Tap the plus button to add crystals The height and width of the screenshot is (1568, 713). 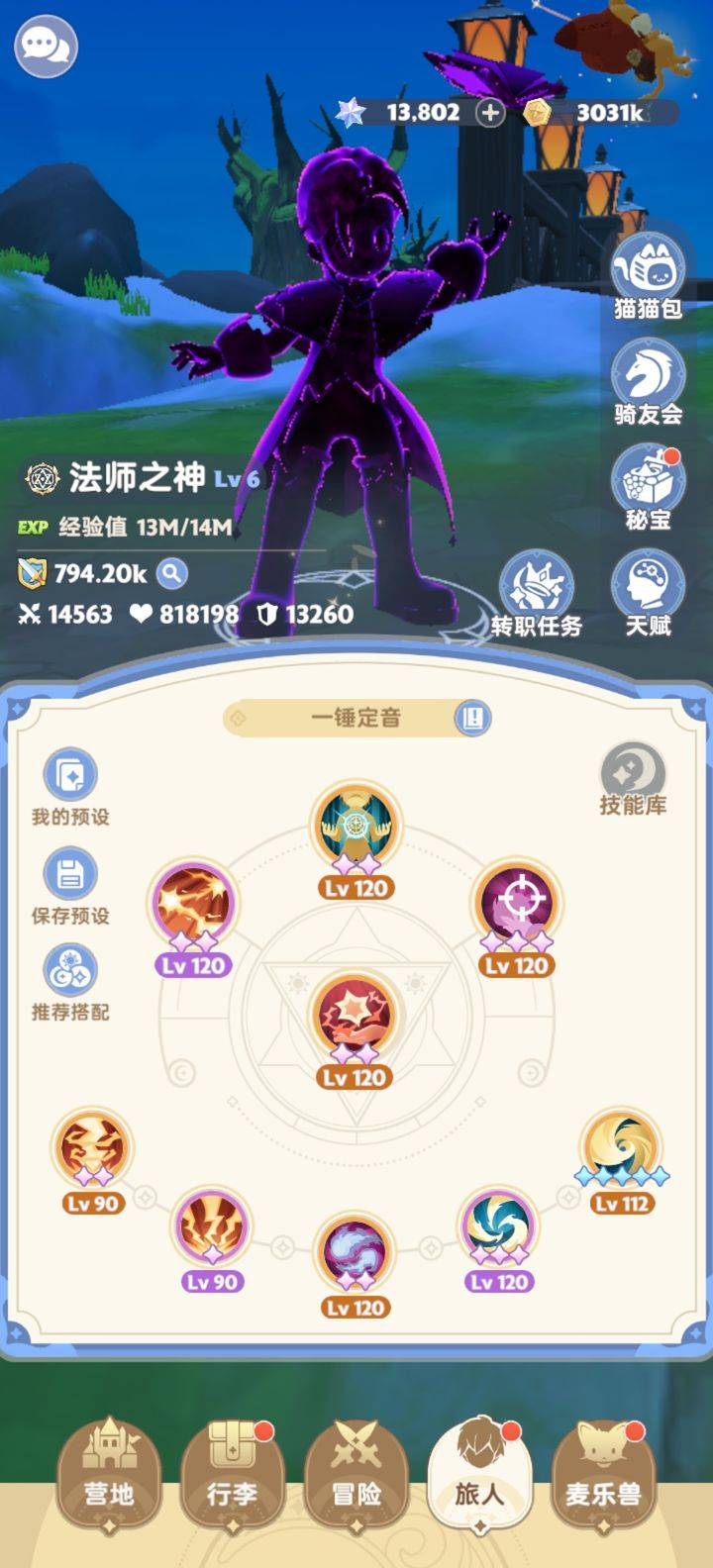point(489,113)
